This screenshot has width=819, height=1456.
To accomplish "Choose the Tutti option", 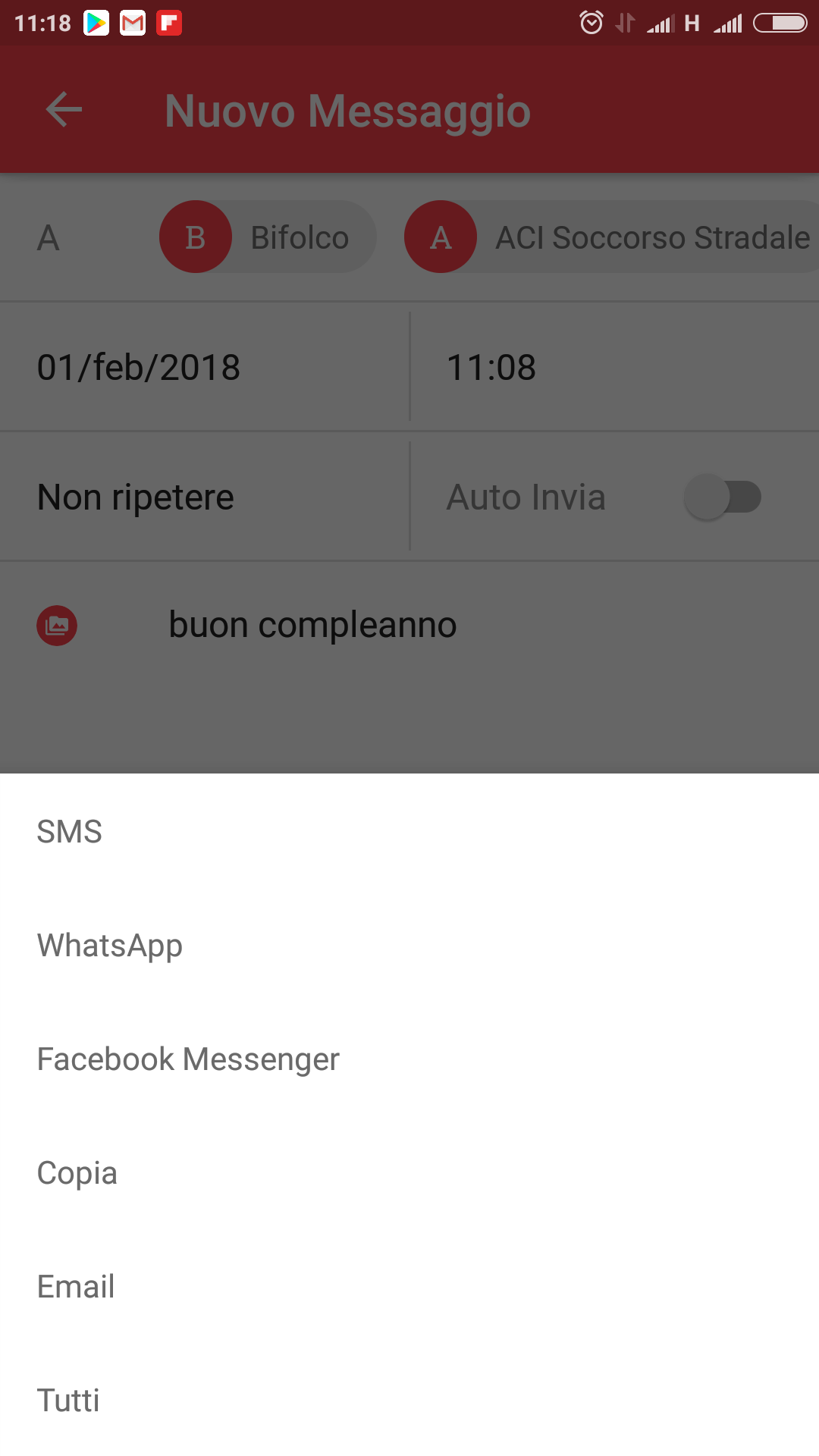I will [409, 1400].
